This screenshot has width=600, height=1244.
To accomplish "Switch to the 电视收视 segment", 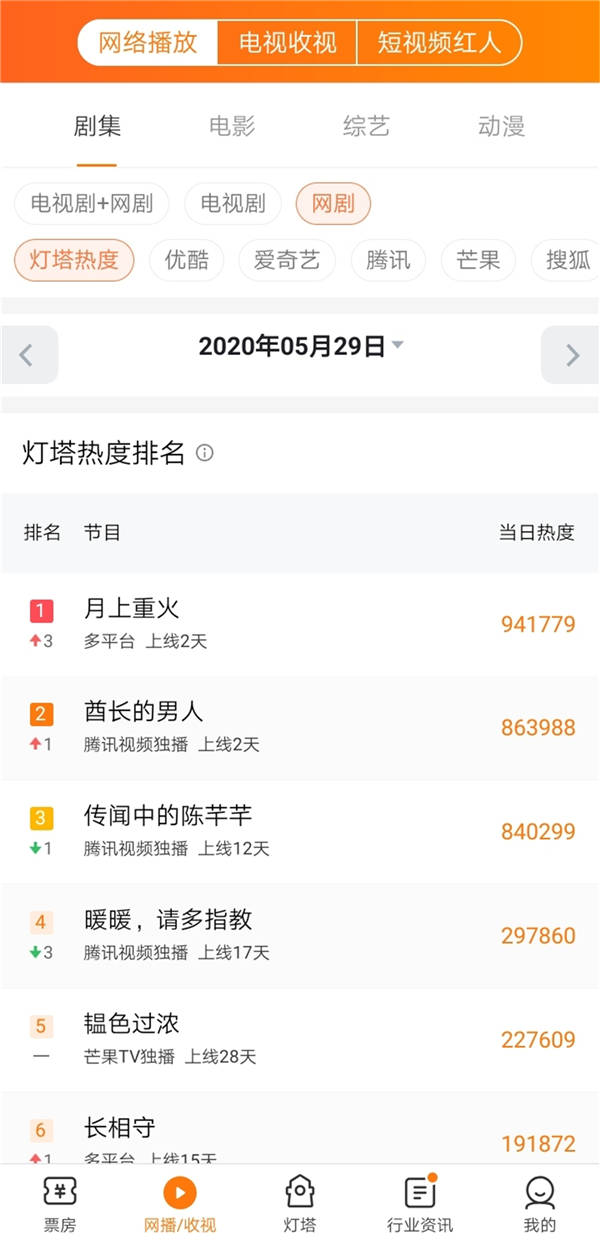I will point(287,43).
